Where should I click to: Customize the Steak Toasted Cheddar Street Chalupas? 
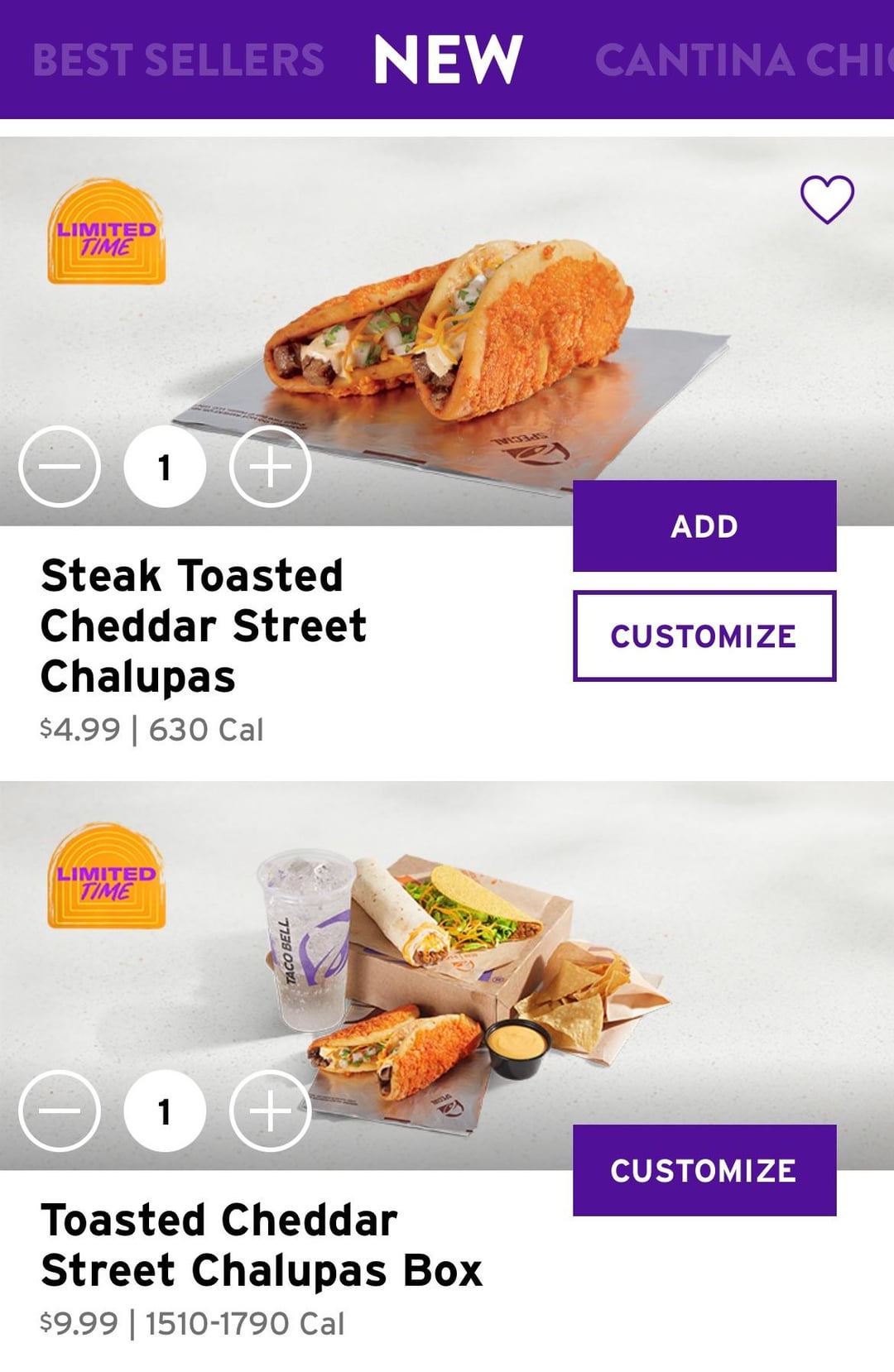704,636
